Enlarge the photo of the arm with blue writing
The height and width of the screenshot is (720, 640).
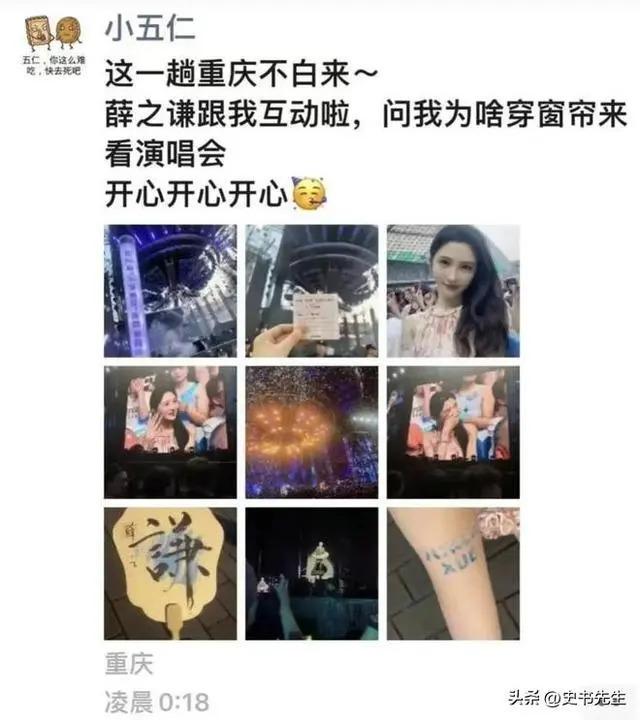(453, 573)
